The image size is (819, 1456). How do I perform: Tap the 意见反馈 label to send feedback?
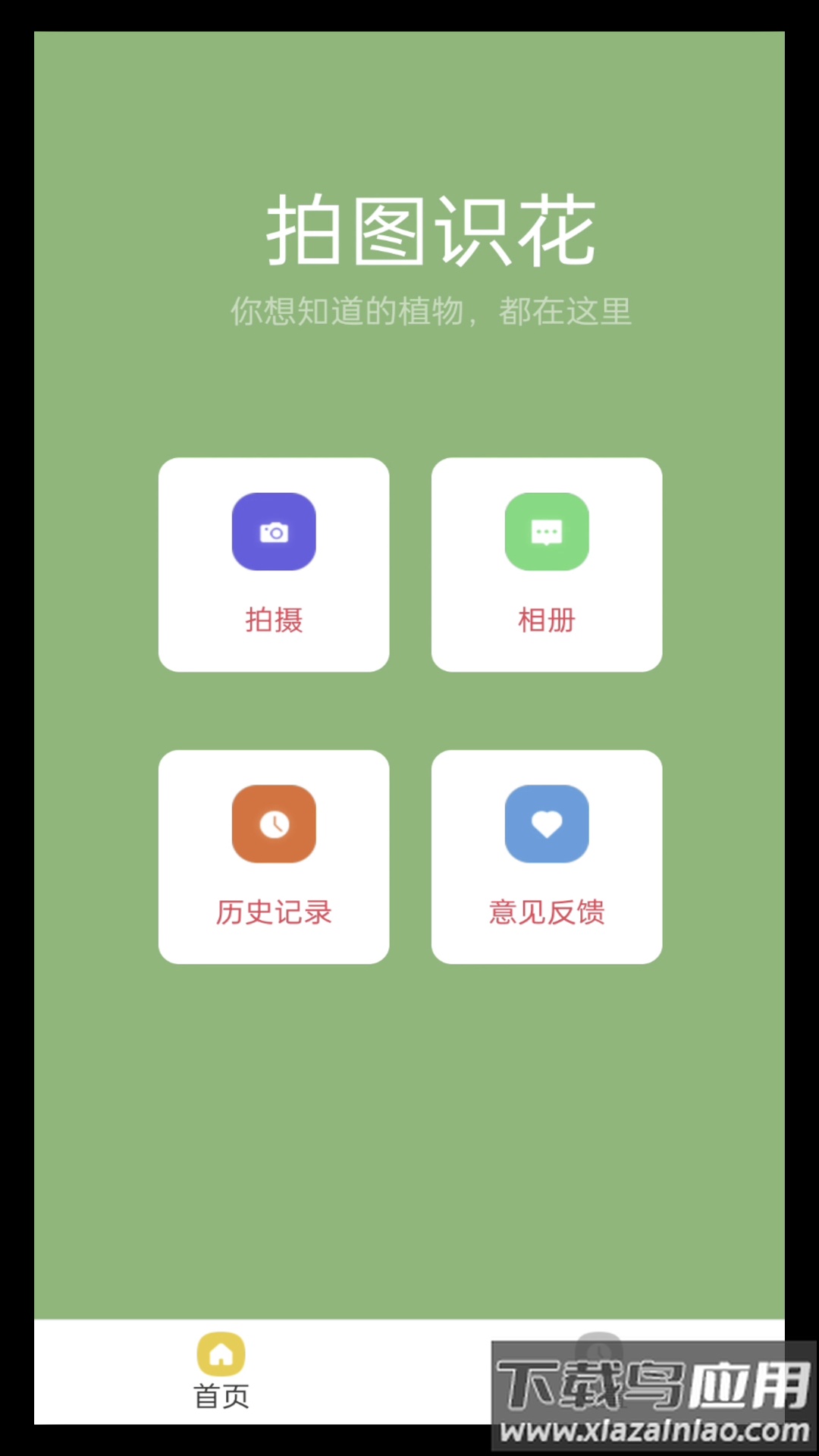pos(547,913)
